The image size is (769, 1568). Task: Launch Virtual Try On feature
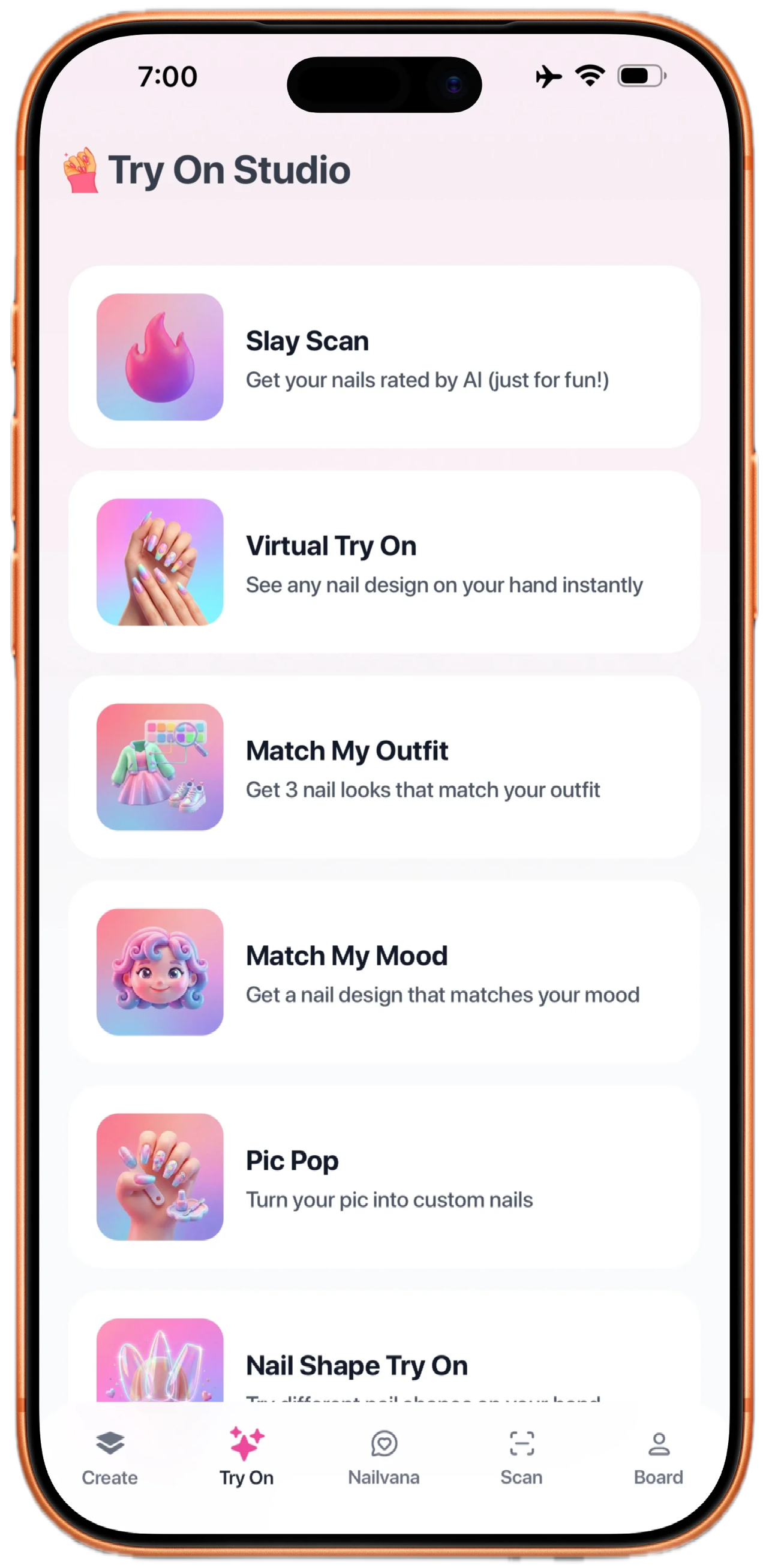tap(383, 562)
